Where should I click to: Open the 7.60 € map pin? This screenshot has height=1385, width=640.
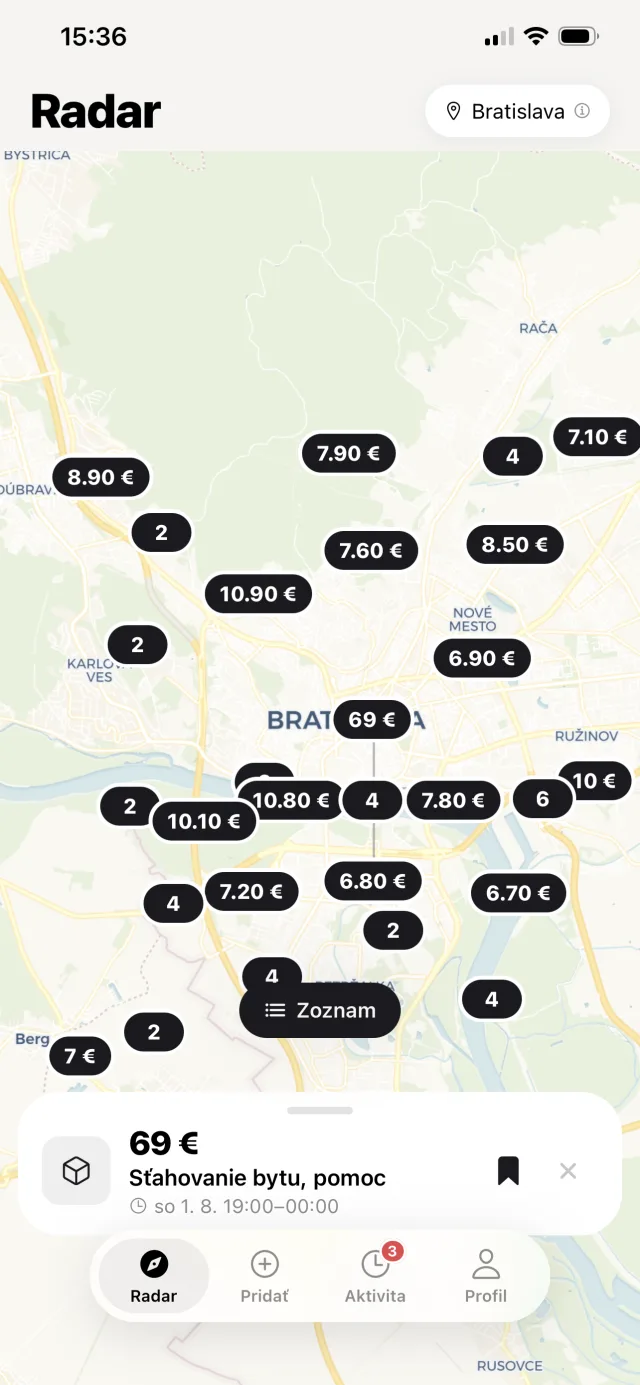(x=370, y=551)
